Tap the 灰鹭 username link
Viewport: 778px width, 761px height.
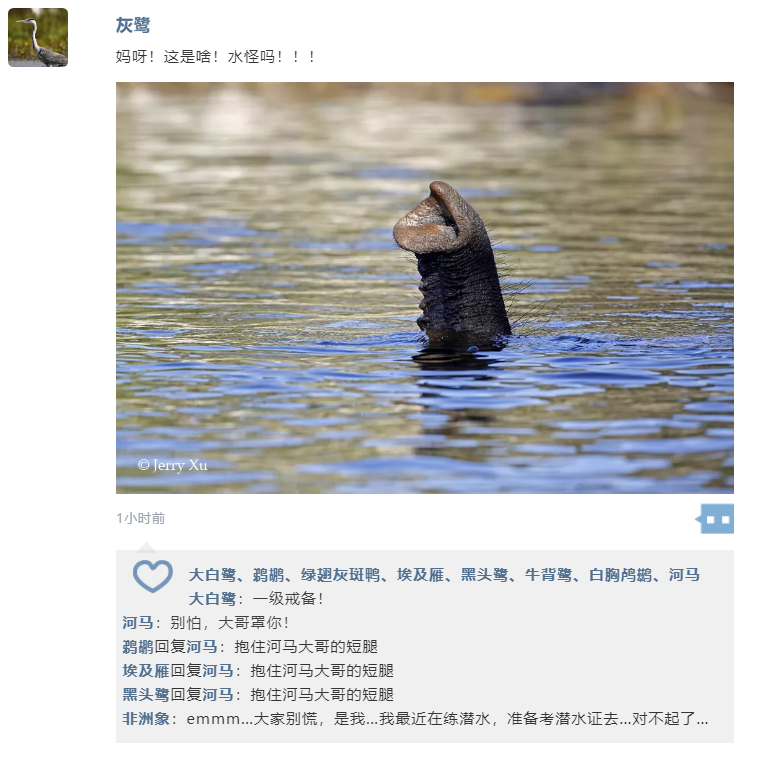[x=132, y=26]
